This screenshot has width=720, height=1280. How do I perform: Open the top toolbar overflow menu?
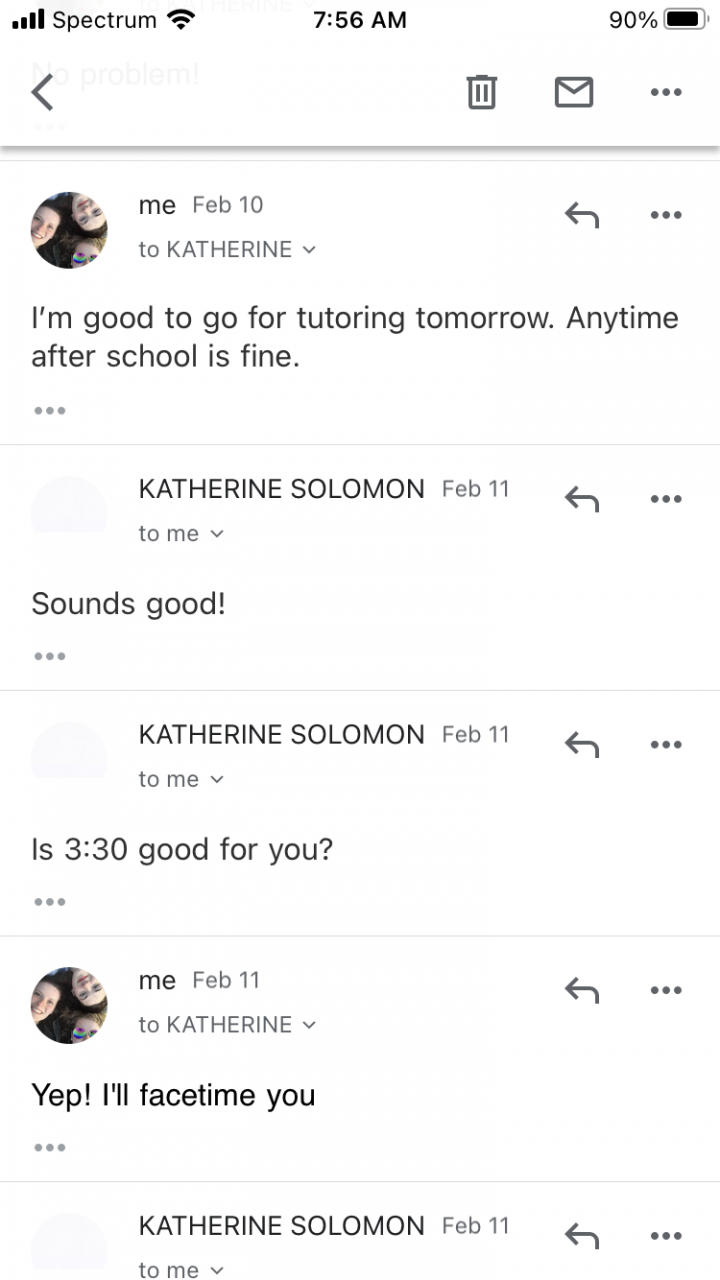click(x=665, y=93)
